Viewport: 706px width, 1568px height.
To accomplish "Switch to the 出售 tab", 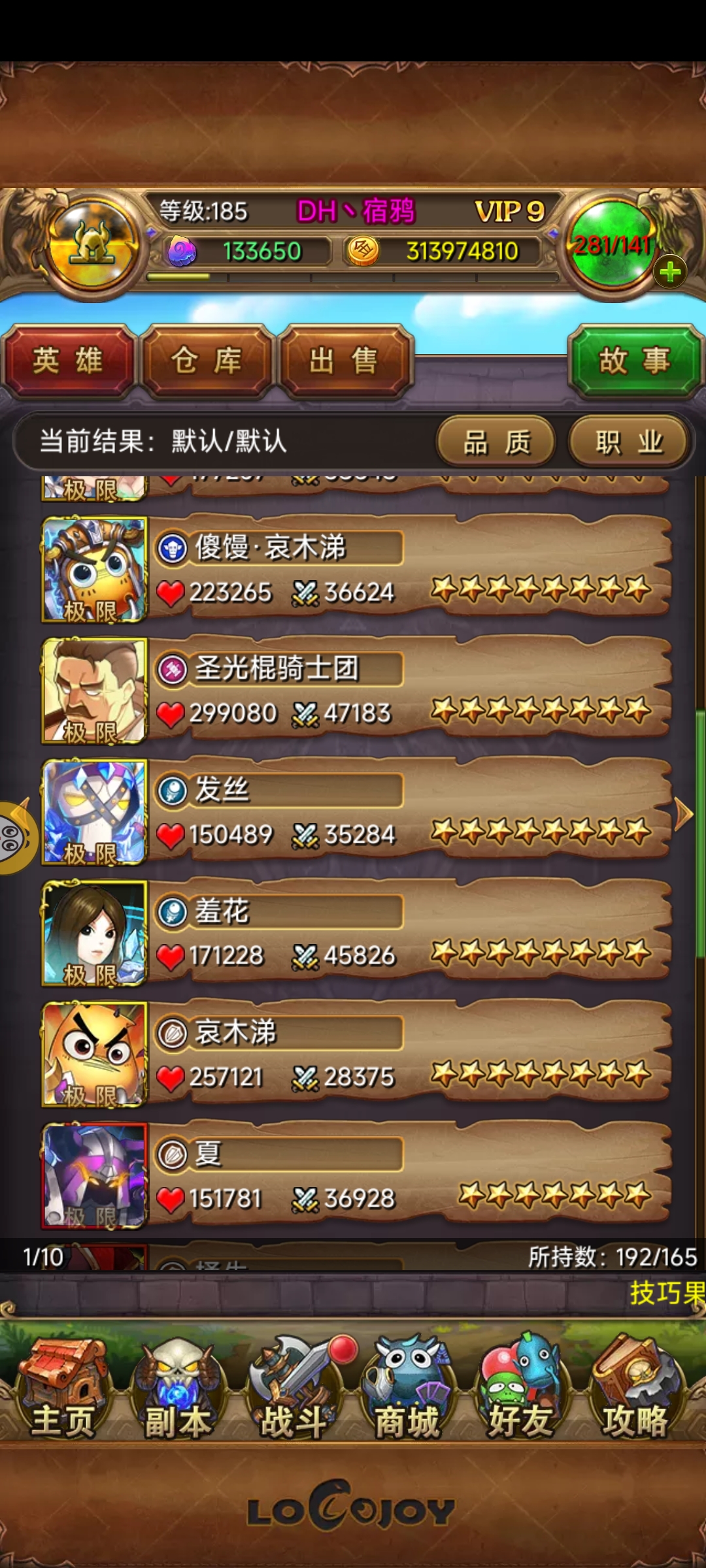I will (x=345, y=361).
